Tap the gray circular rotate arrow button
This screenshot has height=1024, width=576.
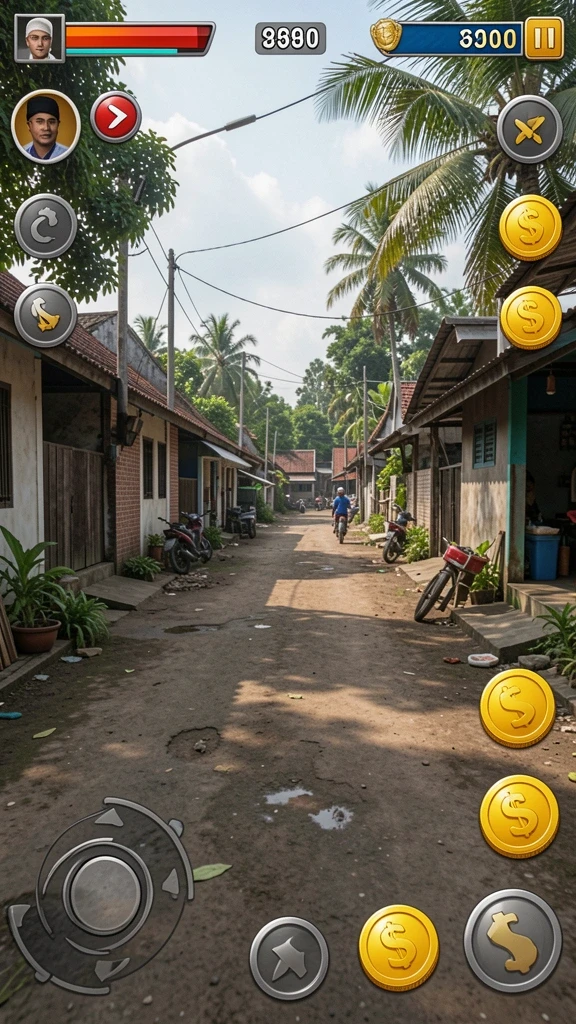(46, 226)
